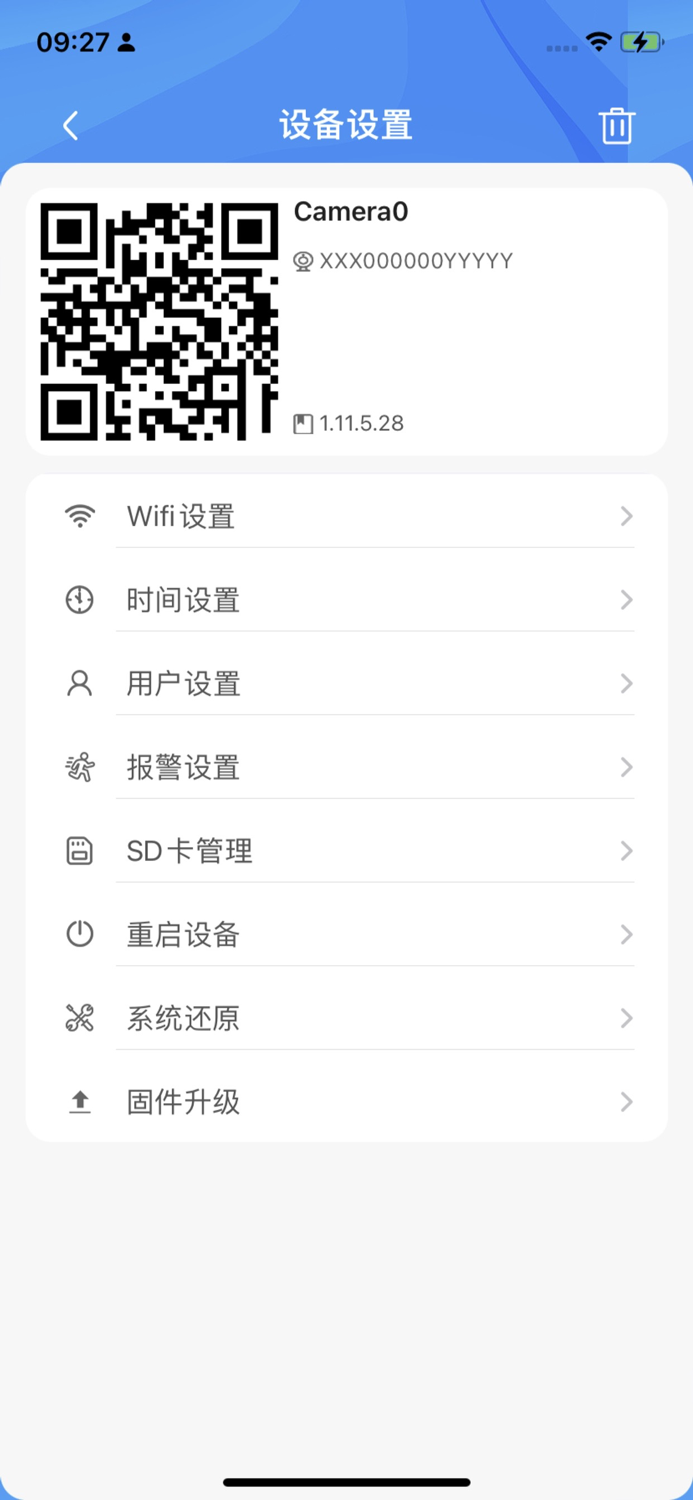Select 用户设置

[x=346, y=684]
